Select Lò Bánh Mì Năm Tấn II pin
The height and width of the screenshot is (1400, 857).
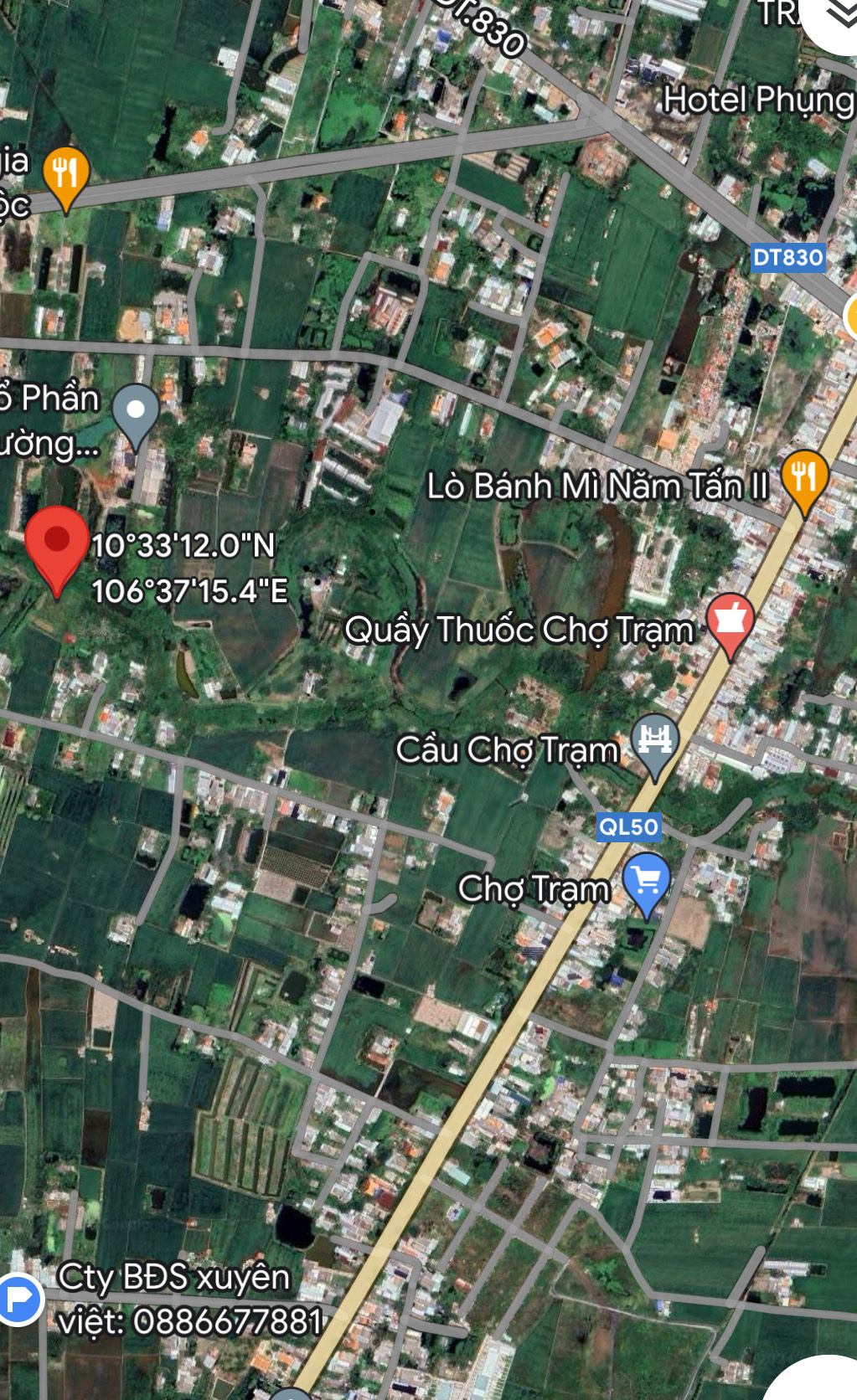click(x=804, y=482)
